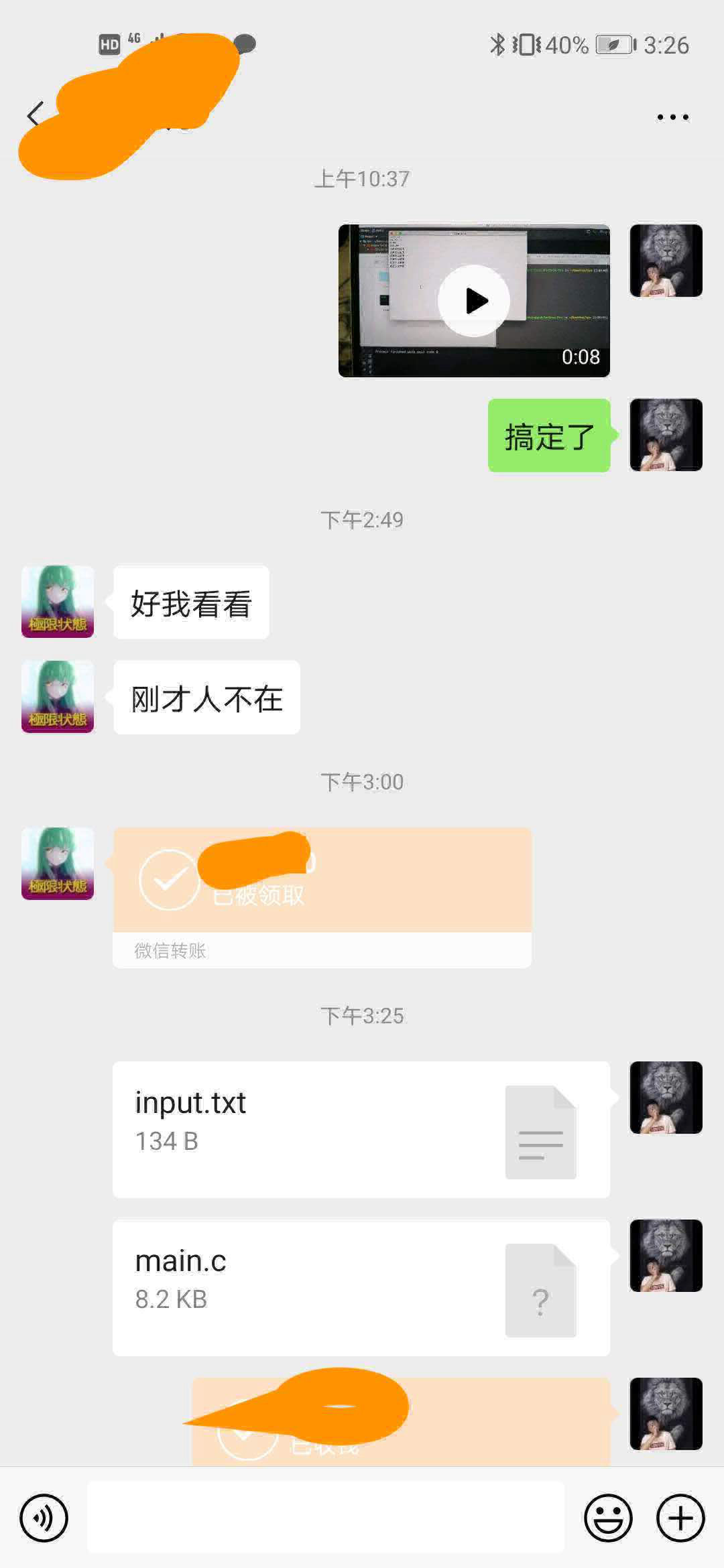Go back to the chat list
The image size is (724, 1568).
35,115
